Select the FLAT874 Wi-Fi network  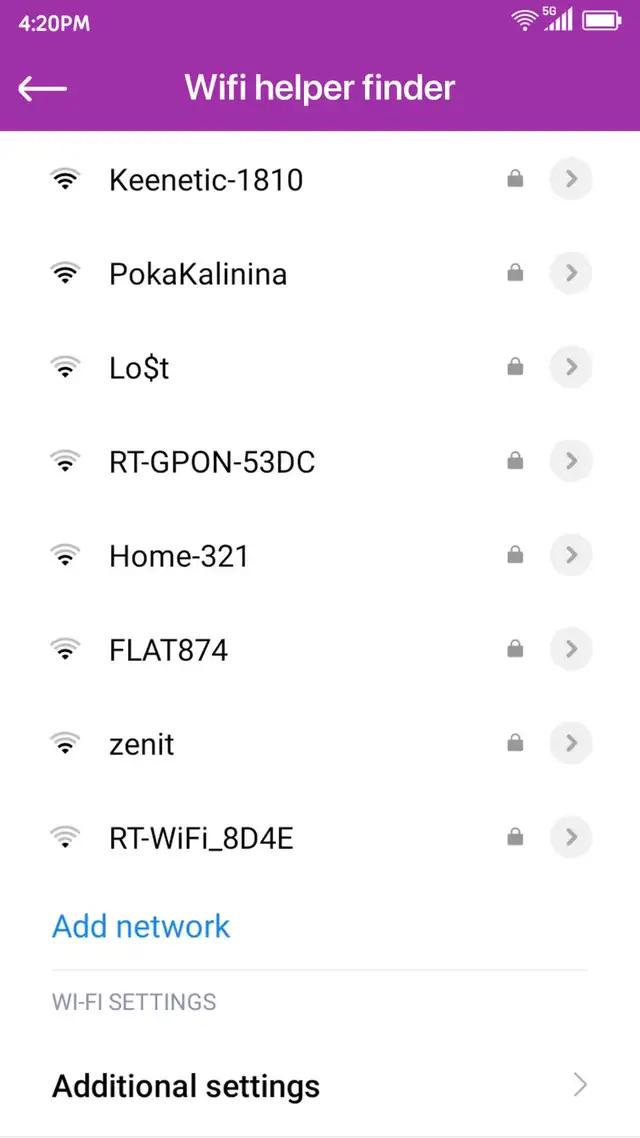click(168, 650)
